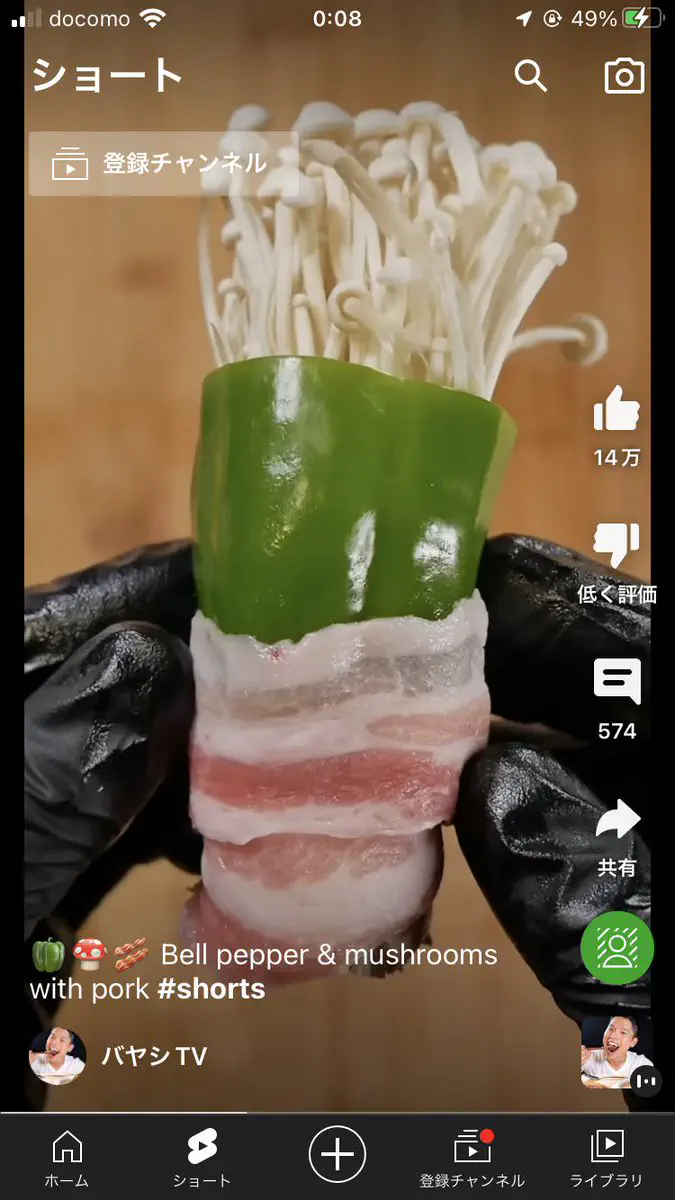This screenshot has height=1200, width=675.
Task: Go to the ホーム tab
Action: point(67,1158)
